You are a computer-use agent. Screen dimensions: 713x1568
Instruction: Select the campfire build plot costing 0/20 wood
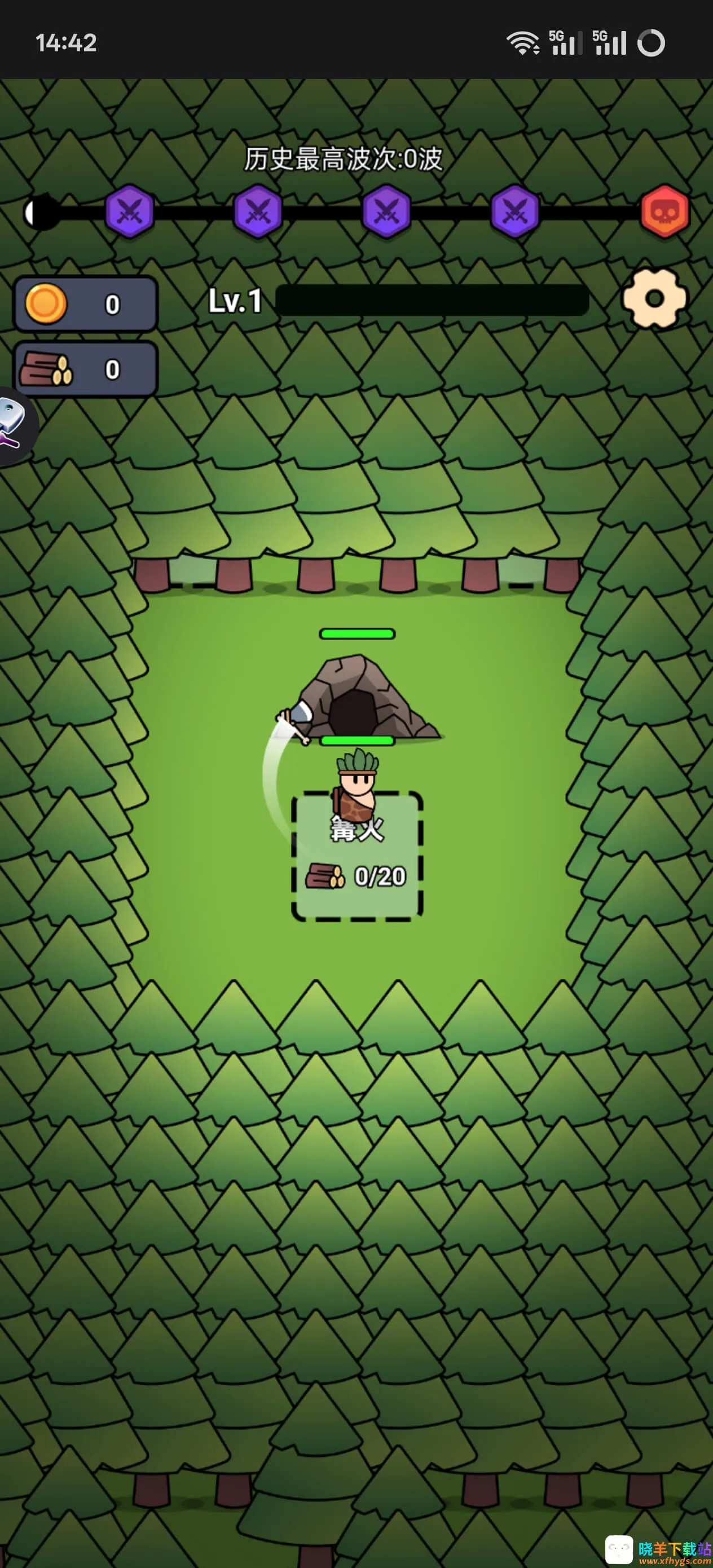click(358, 856)
